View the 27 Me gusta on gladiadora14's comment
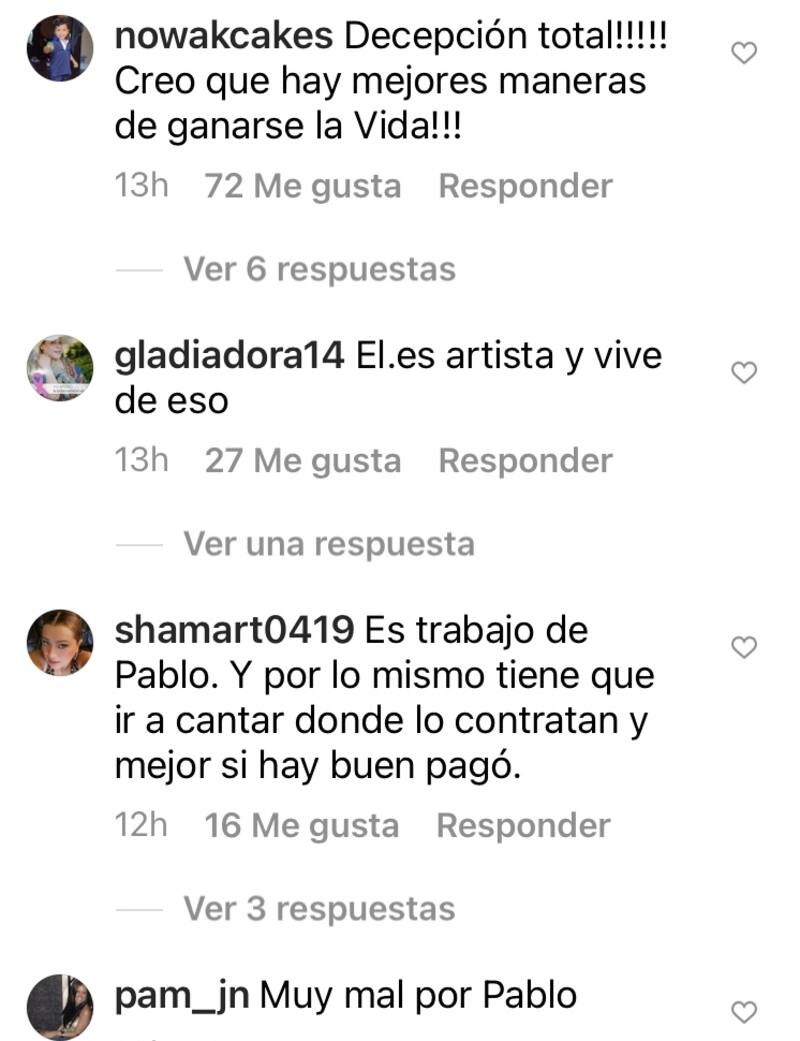The image size is (800, 1041). [302, 461]
